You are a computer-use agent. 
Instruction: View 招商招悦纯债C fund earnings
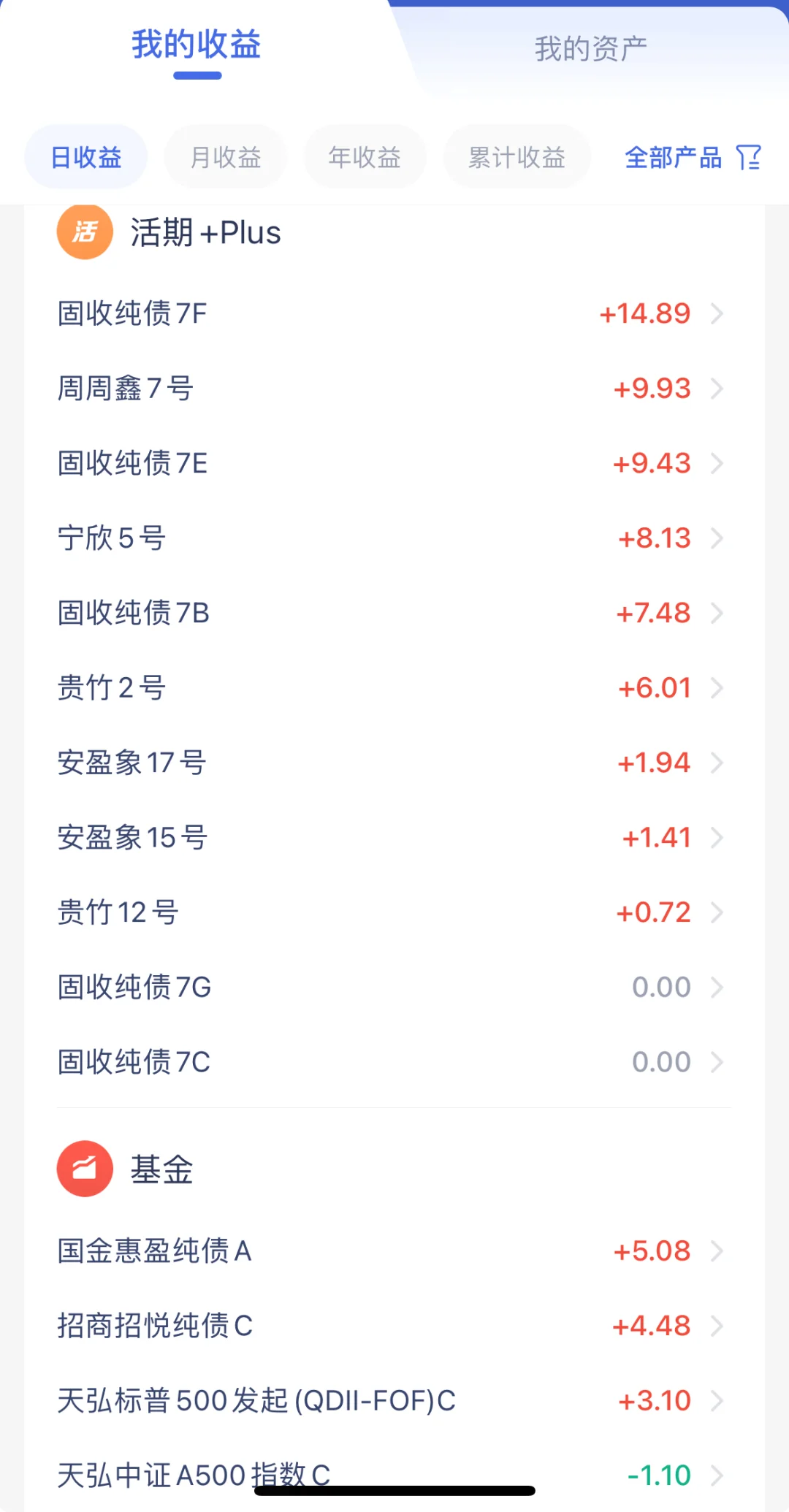pyautogui.click(x=394, y=1326)
